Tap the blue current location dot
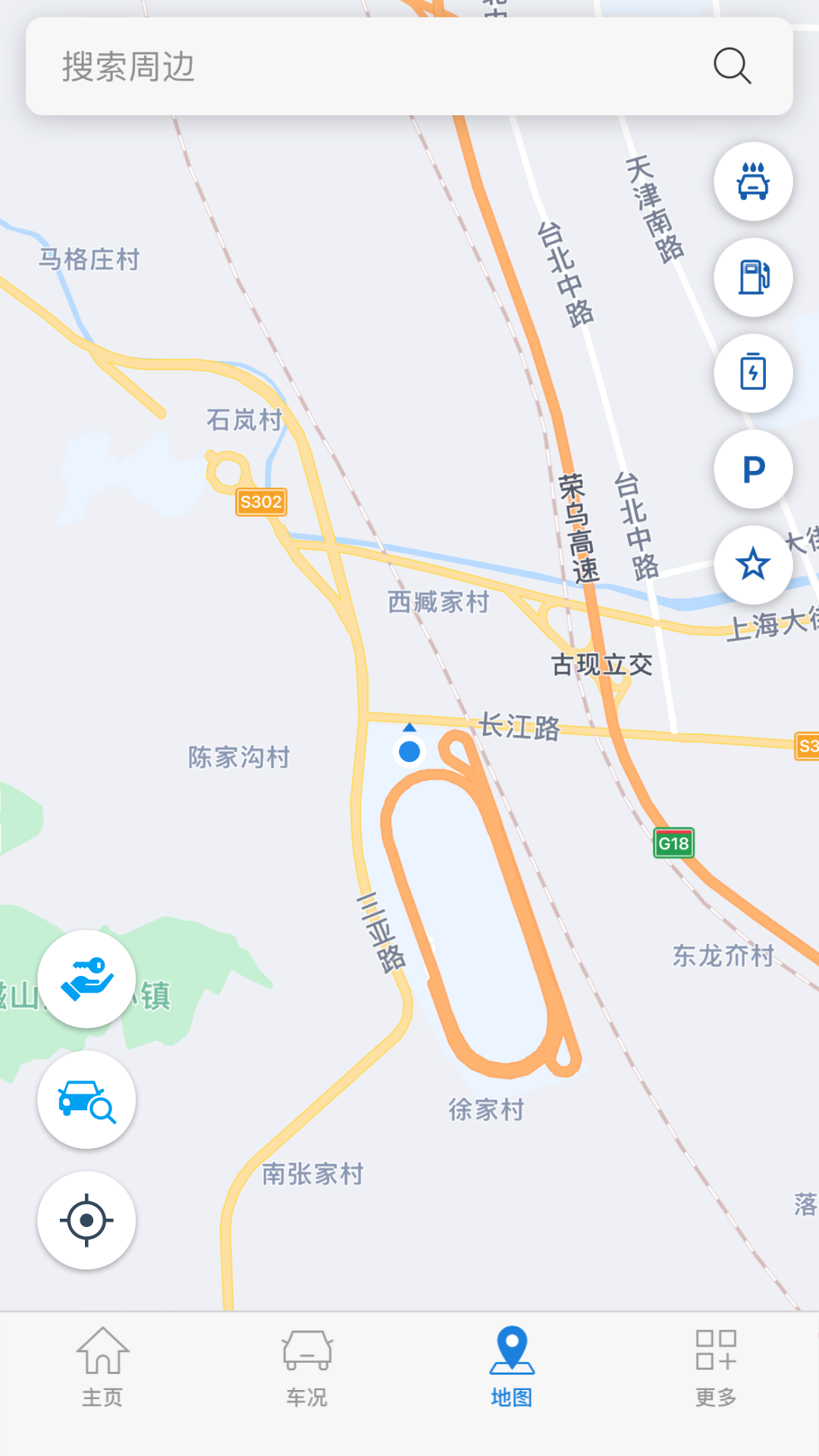 pos(410,752)
